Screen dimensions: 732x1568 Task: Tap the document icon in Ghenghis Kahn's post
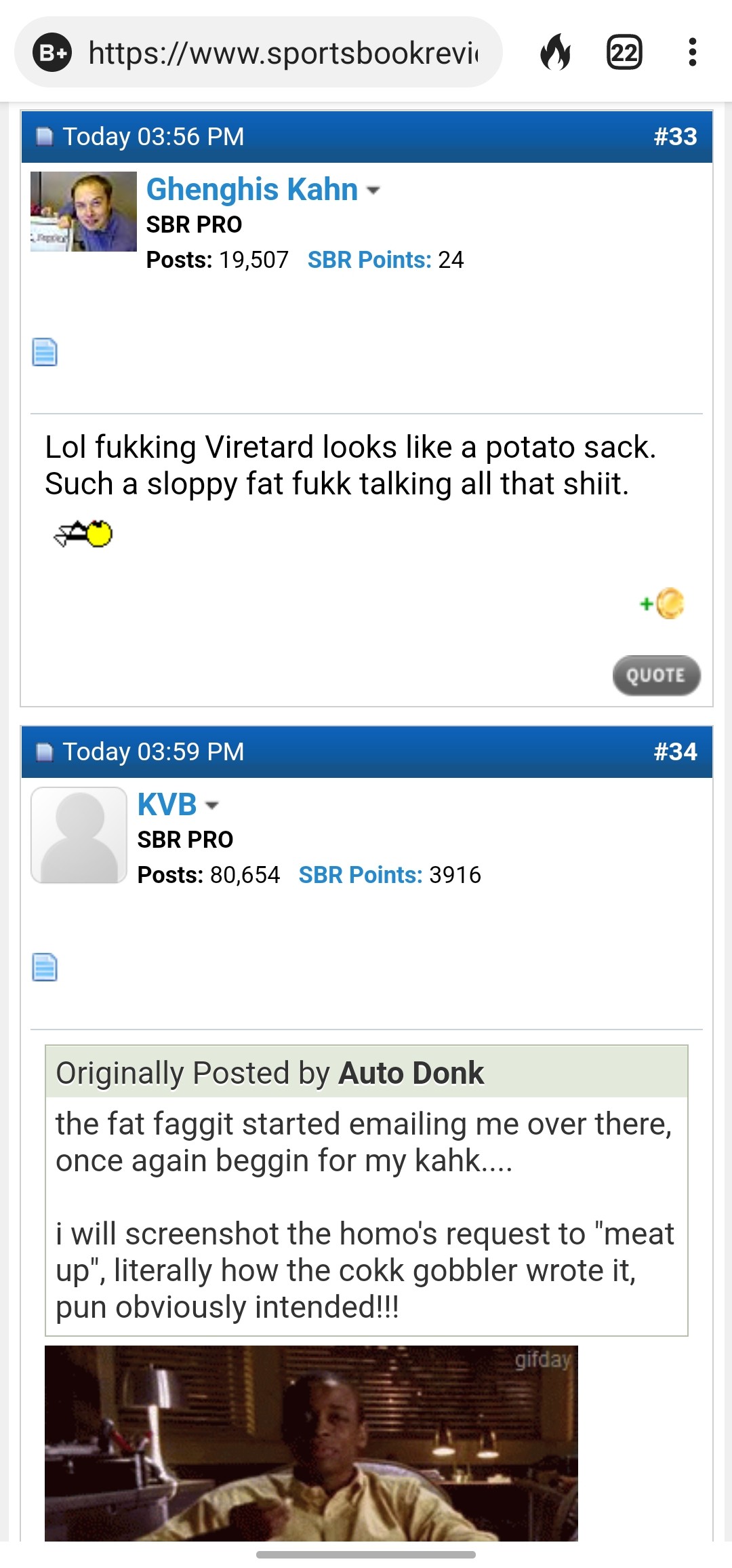45,352
